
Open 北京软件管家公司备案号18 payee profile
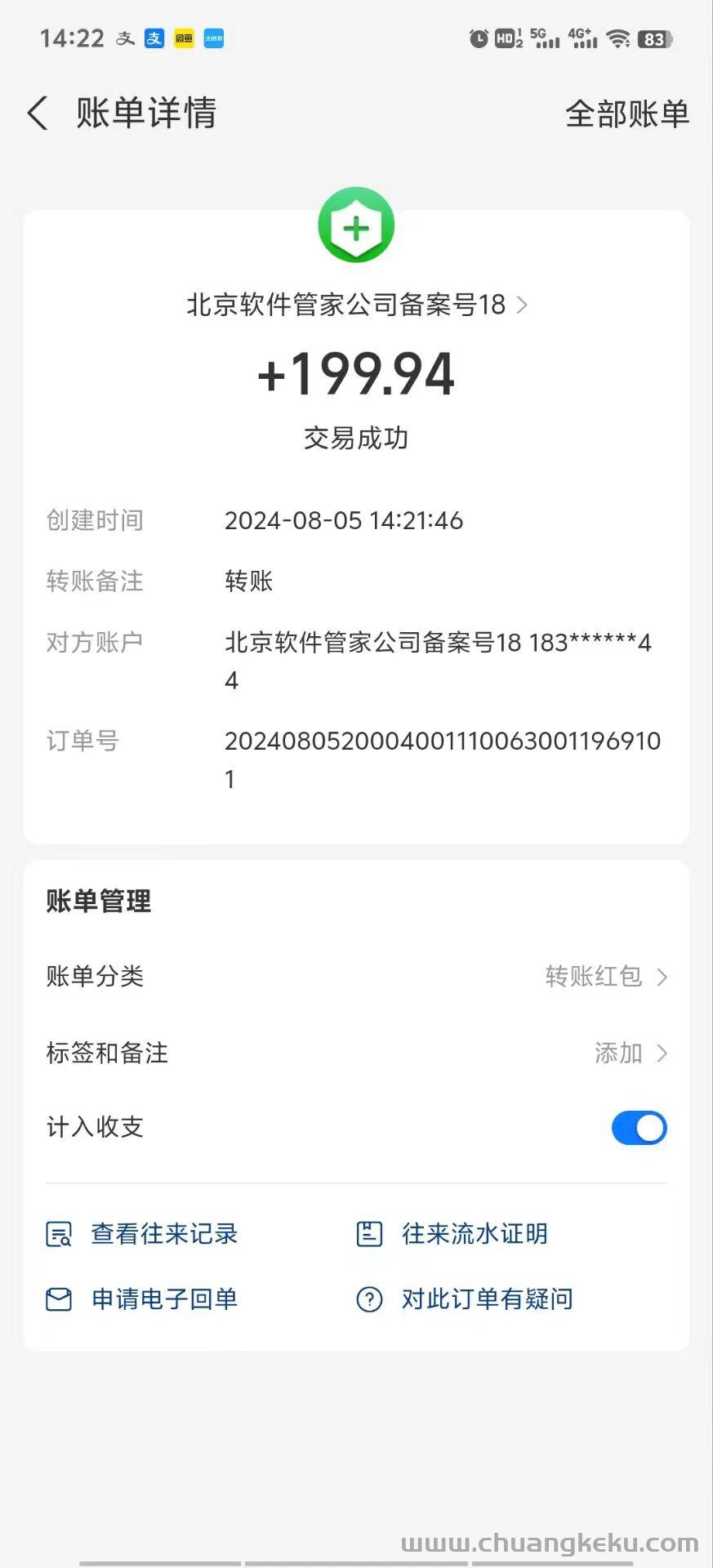pos(357,305)
